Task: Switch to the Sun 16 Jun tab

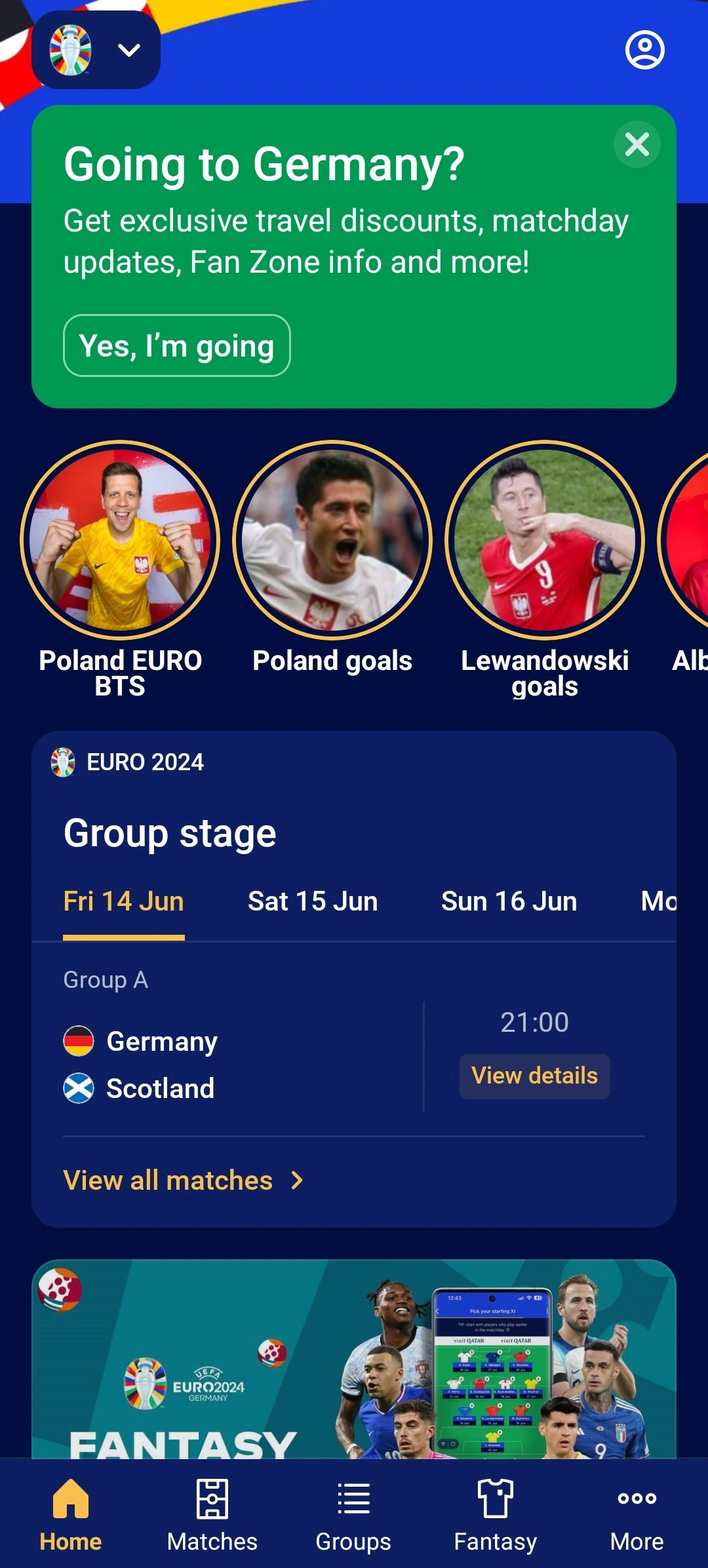Action: tap(509, 901)
